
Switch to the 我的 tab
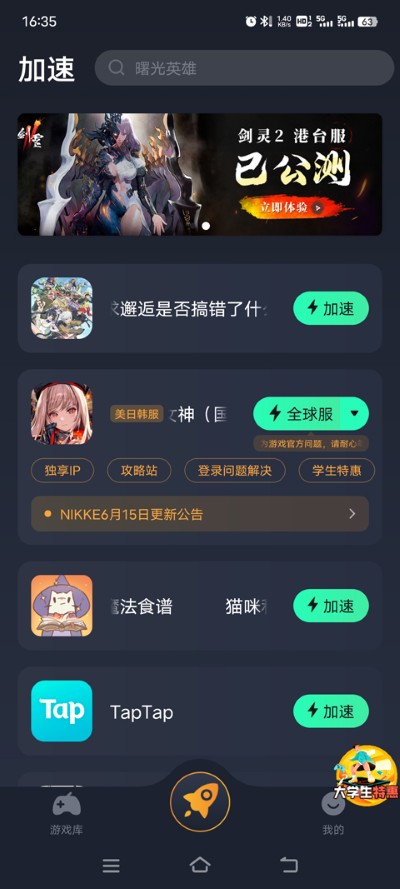click(333, 813)
